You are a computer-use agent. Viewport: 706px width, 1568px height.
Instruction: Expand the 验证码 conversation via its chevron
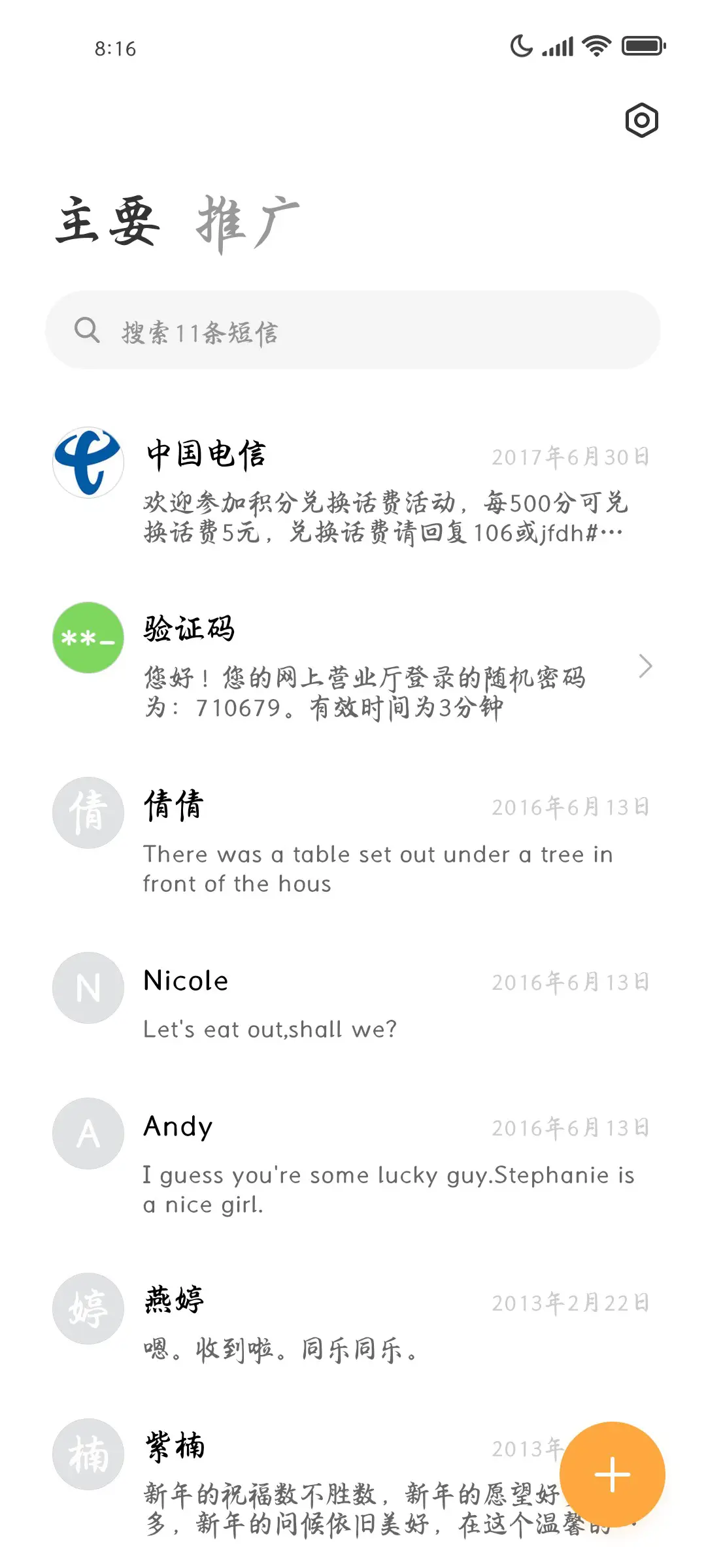click(646, 666)
